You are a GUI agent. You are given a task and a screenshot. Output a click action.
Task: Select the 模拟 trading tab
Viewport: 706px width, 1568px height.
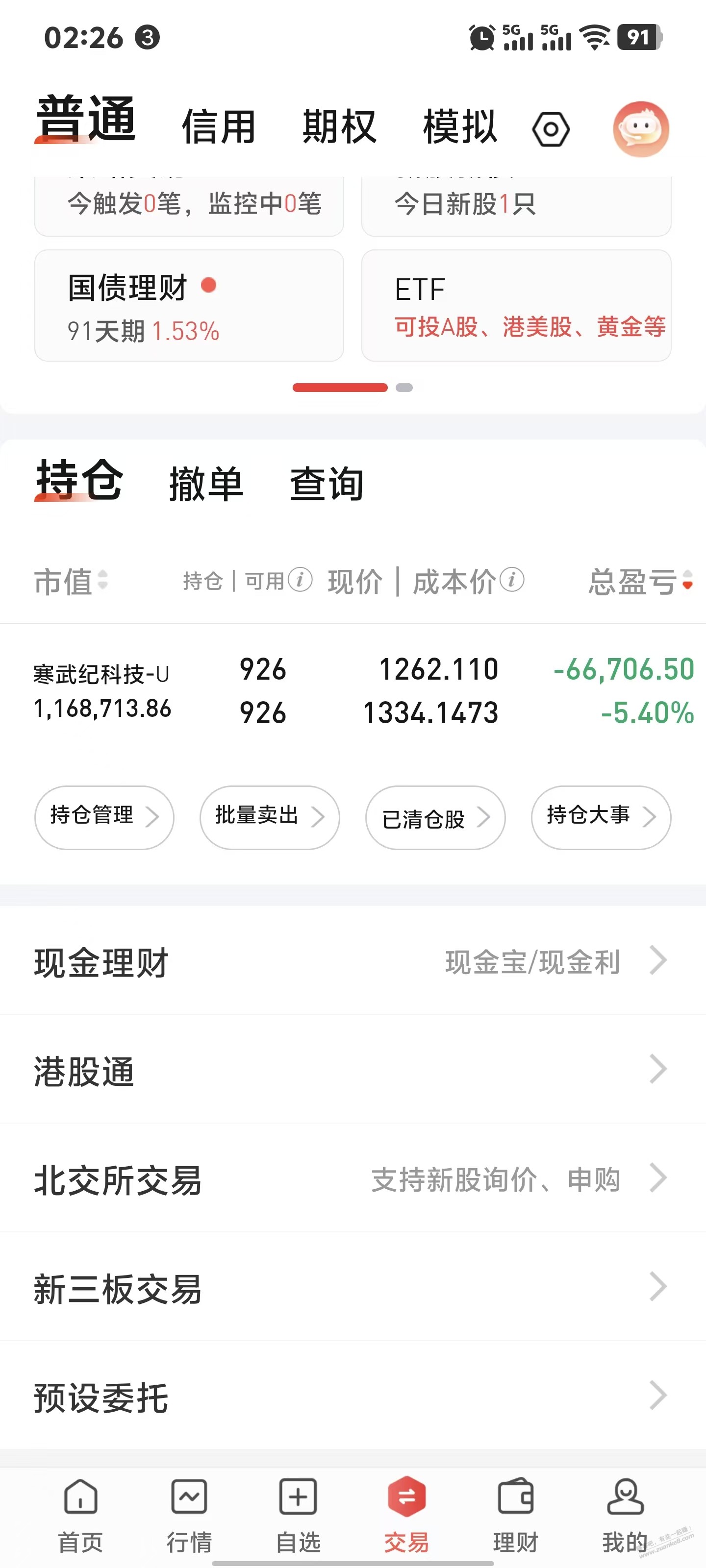pos(460,126)
